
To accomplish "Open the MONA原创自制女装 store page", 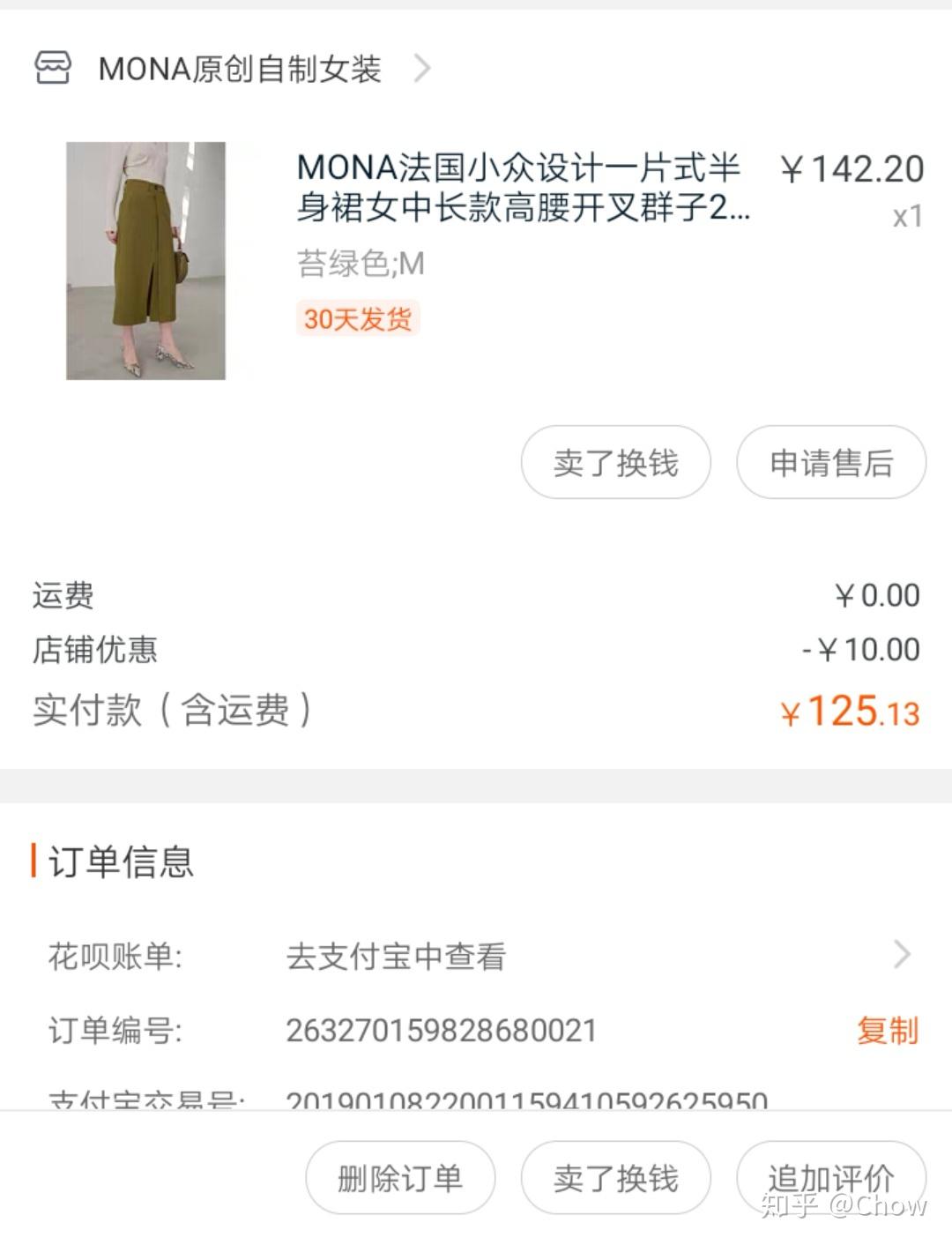I will point(238,69).
